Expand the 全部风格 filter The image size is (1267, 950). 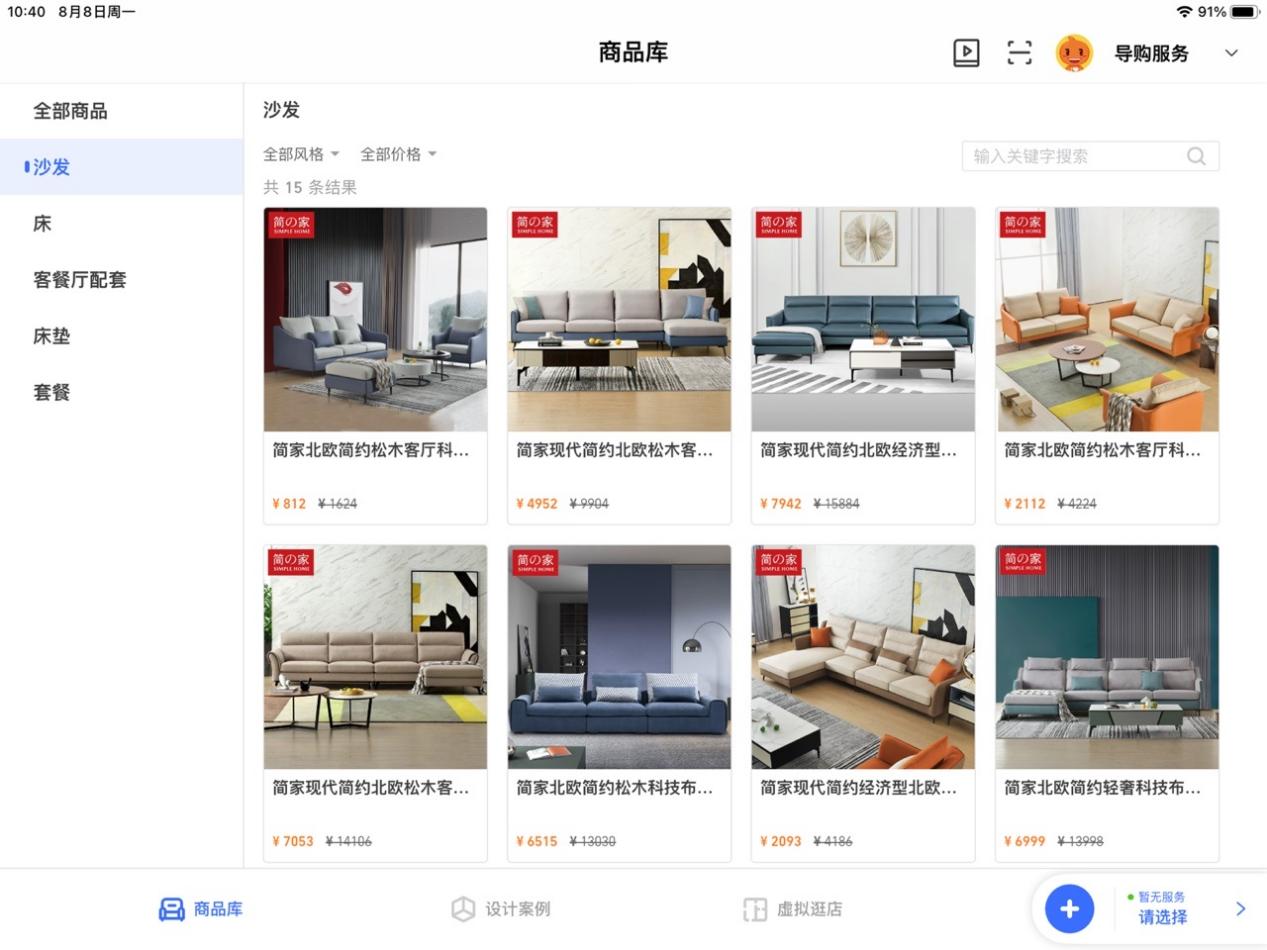[301, 154]
